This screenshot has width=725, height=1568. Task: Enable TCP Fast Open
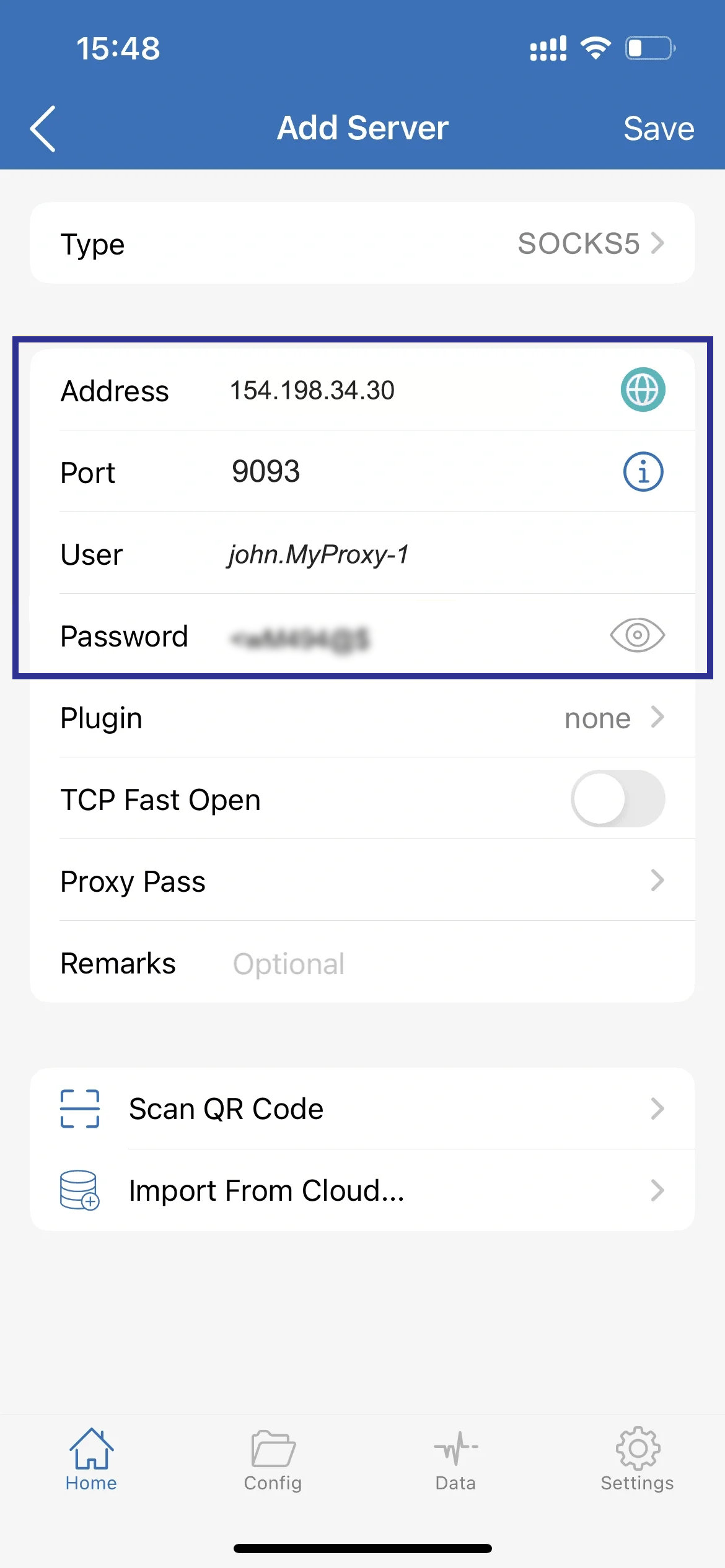pyautogui.click(x=617, y=799)
